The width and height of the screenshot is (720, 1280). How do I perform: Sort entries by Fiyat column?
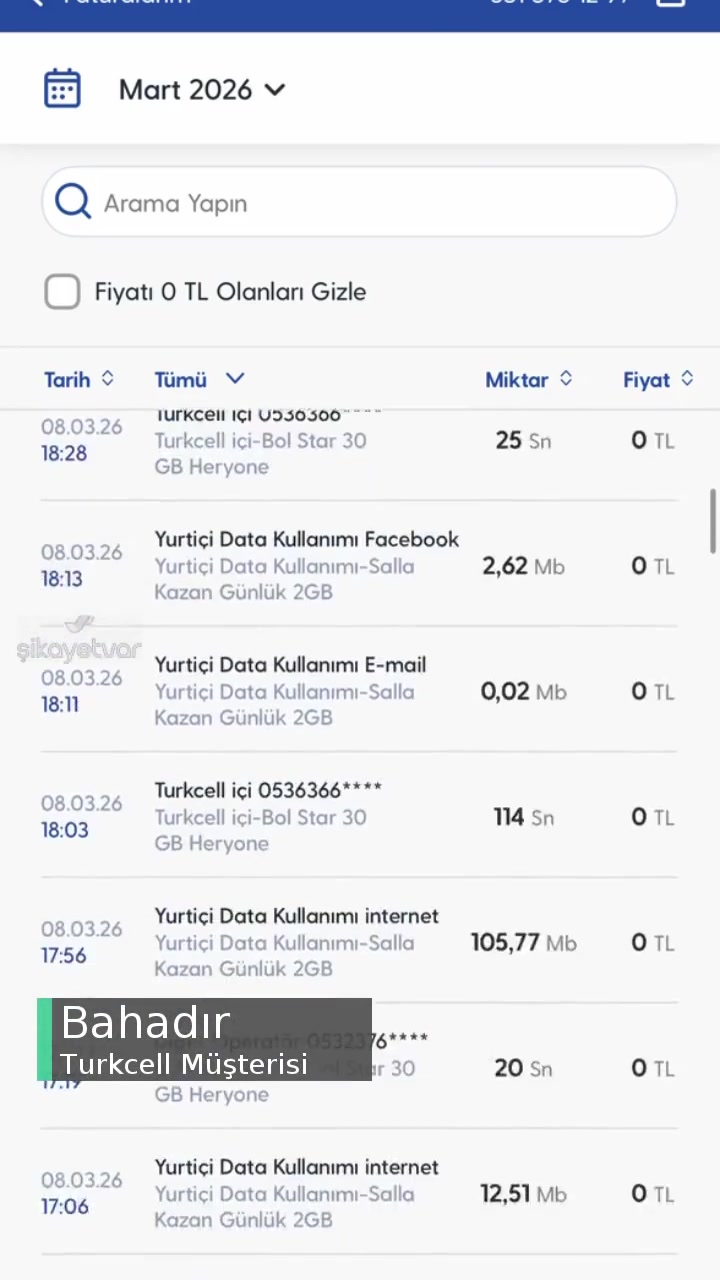coord(659,379)
